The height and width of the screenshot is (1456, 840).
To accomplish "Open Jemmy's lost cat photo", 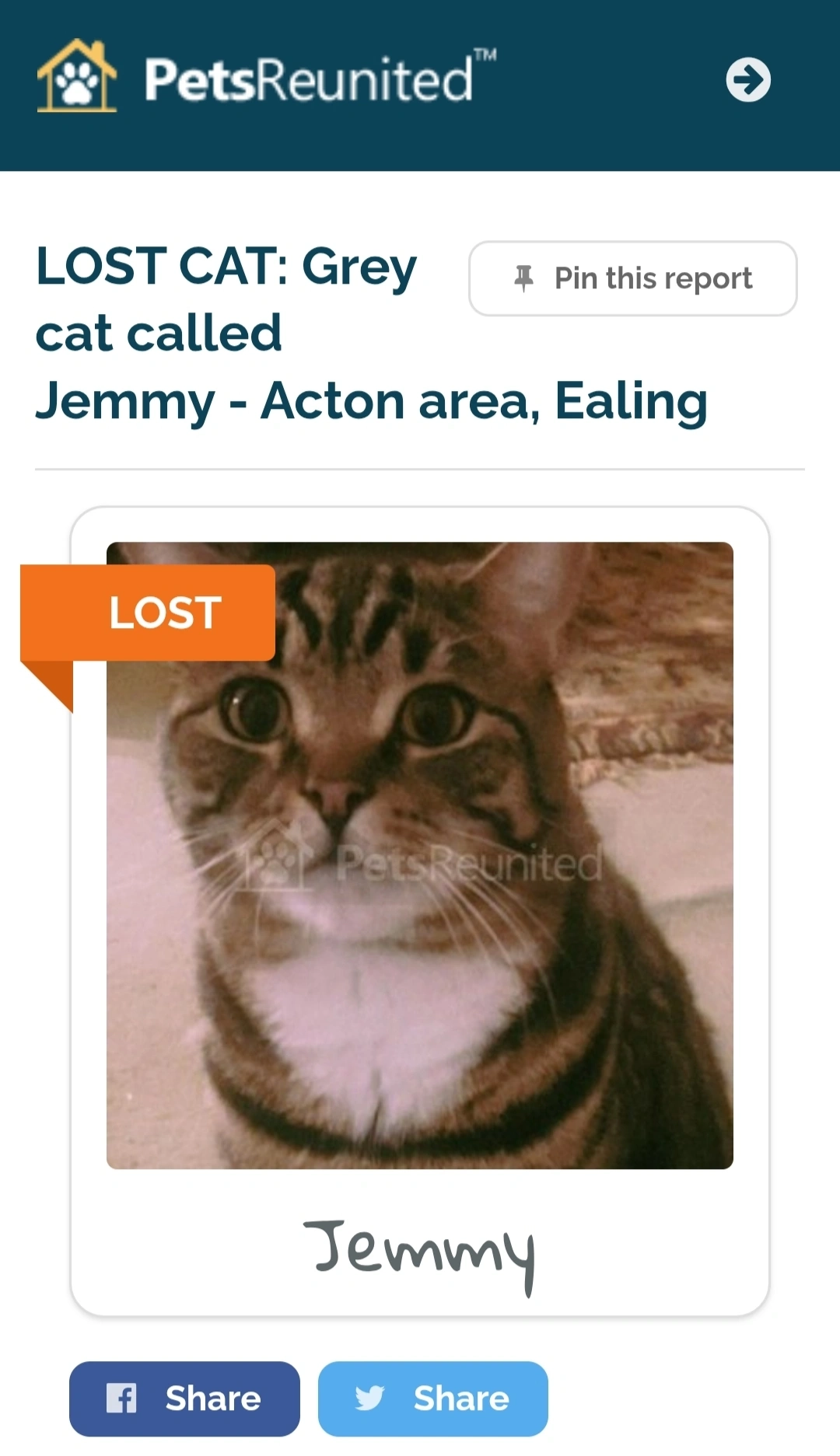I will tap(420, 855).
